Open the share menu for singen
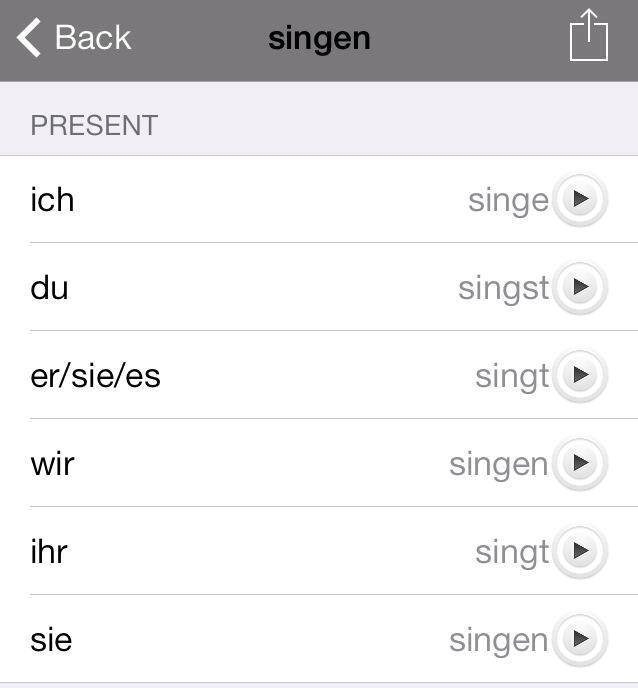 coord(589,37)
